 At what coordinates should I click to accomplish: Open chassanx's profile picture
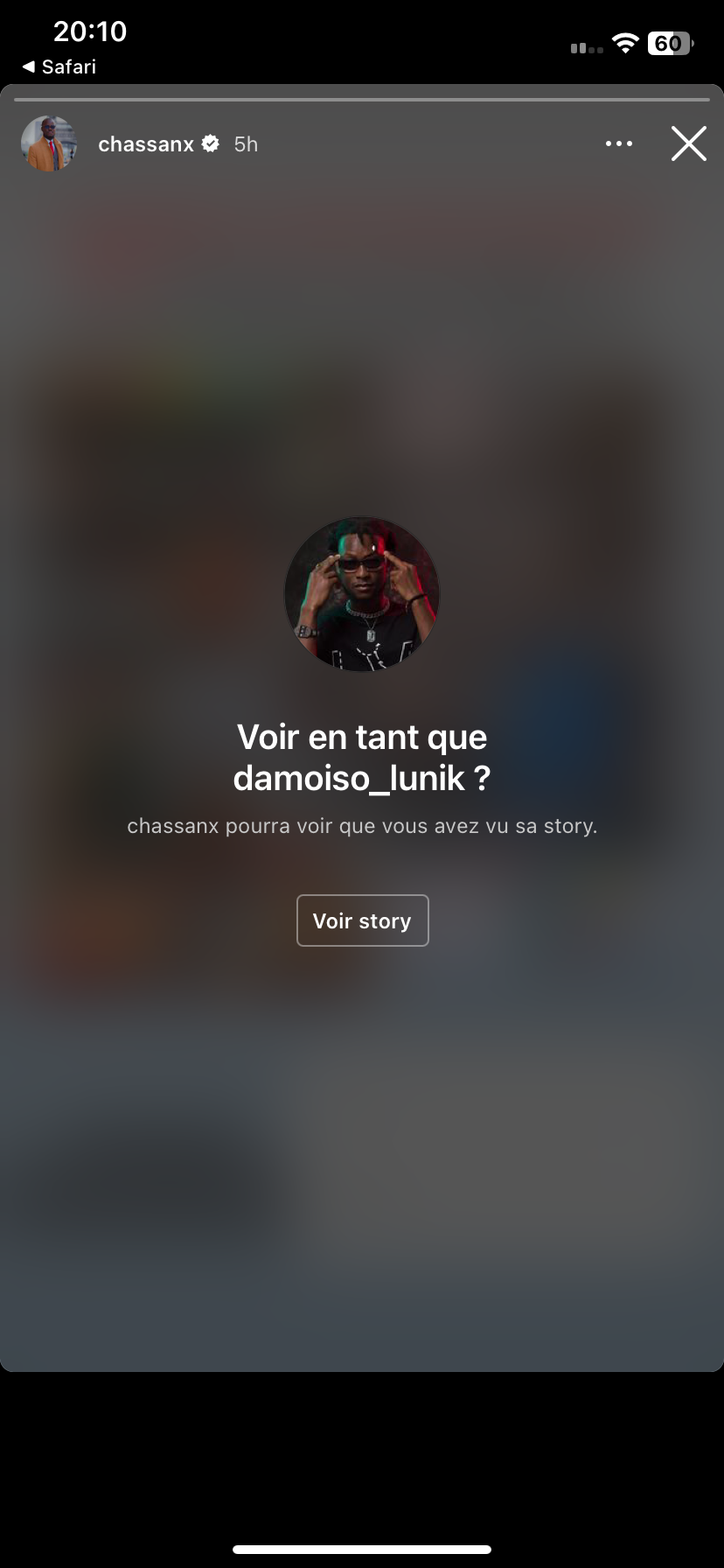tap(49, 143)
